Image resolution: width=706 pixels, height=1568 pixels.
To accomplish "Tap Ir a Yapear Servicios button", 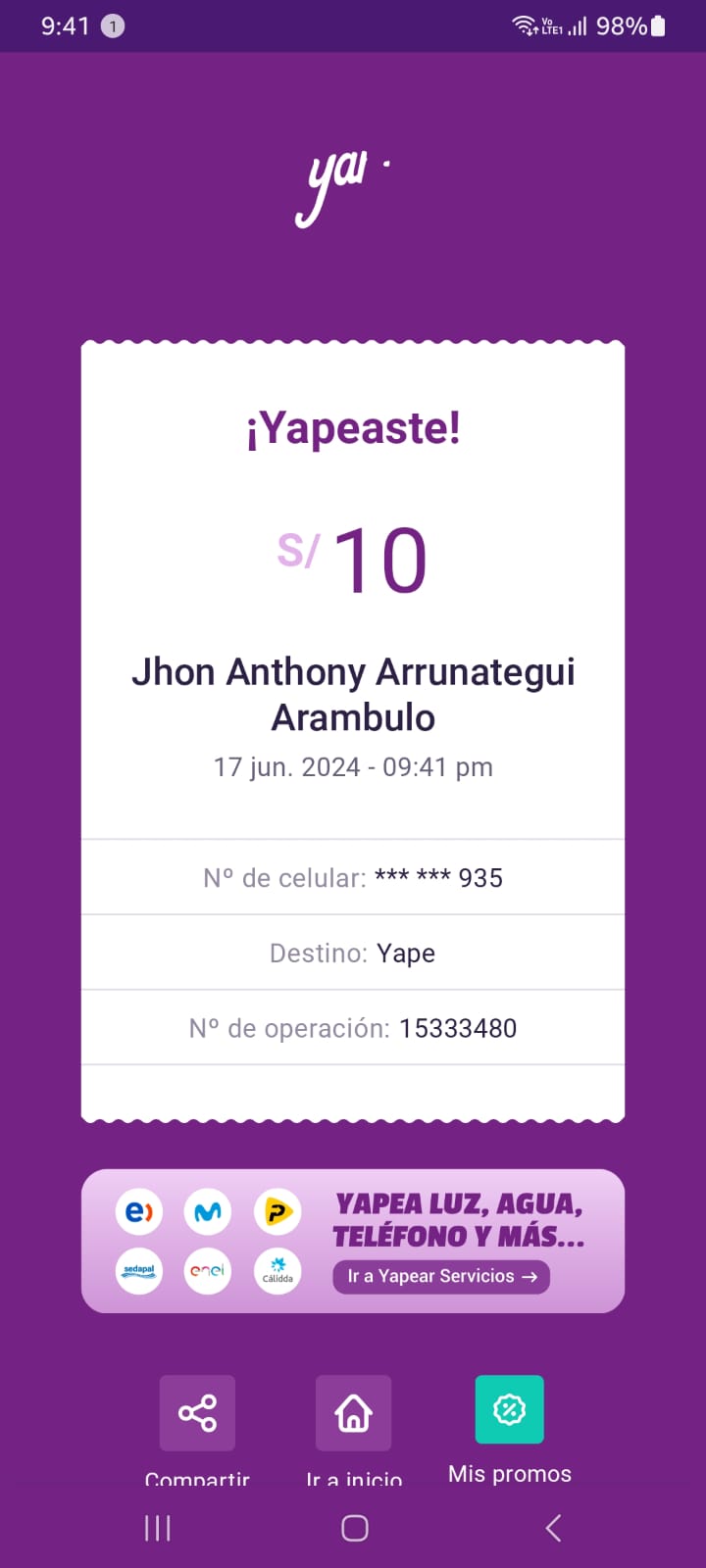I will pyautogui.click(x=441, y=1276).
